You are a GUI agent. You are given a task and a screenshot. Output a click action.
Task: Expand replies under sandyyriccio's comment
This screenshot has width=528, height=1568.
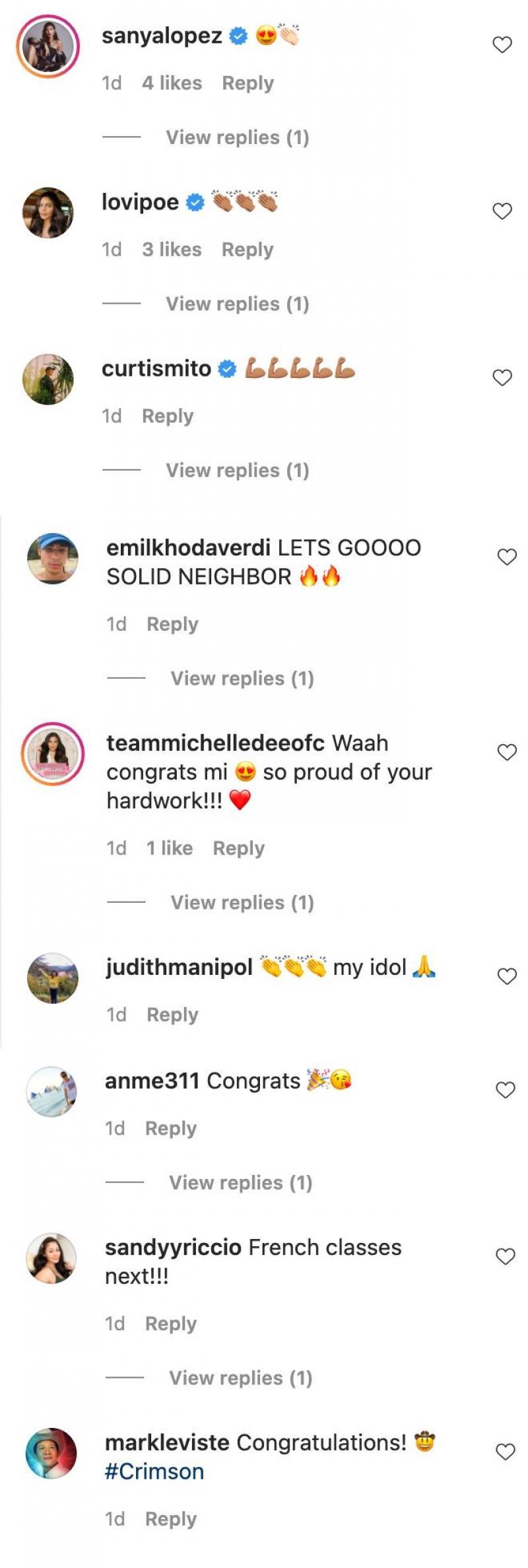point(240,1378)
